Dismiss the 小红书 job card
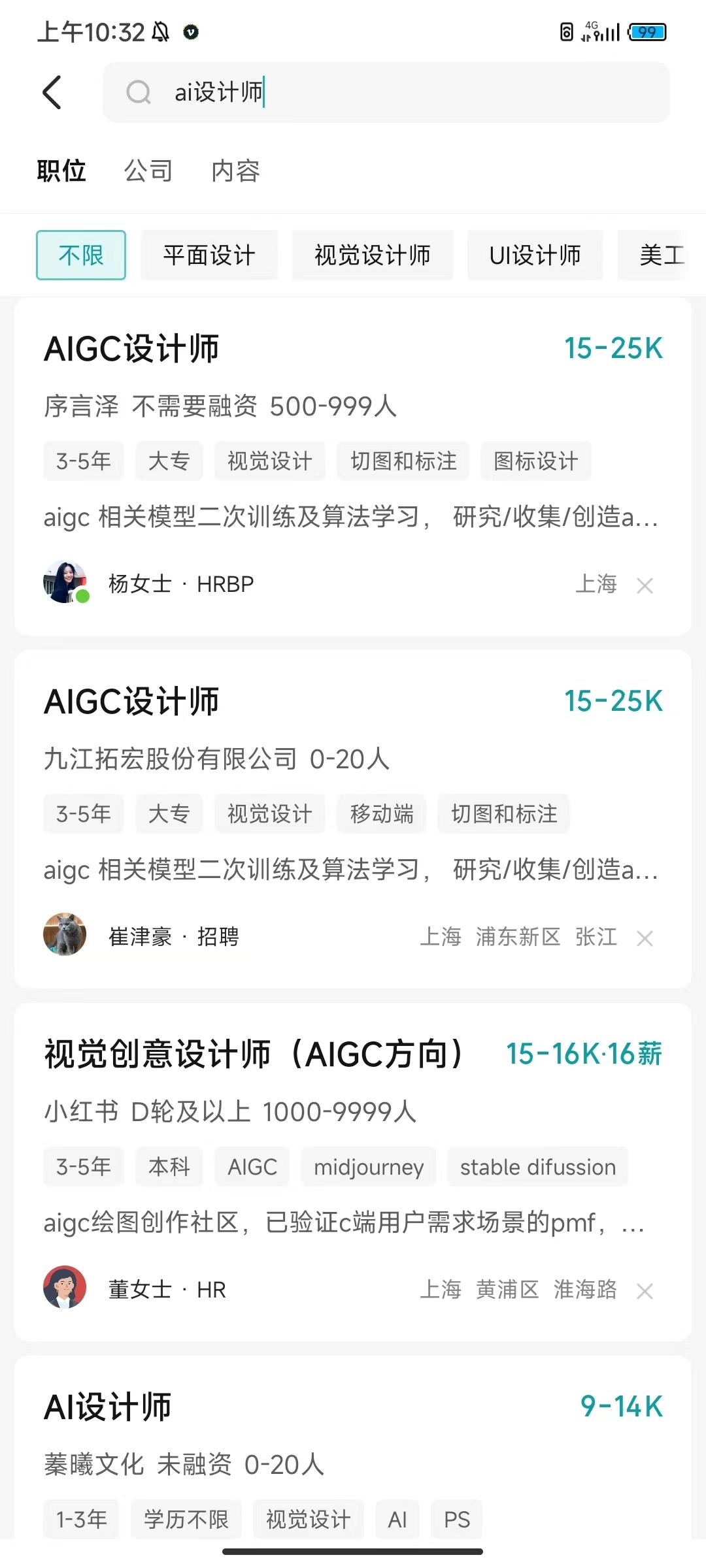 pyautogui.click(x=645, y=1291)
